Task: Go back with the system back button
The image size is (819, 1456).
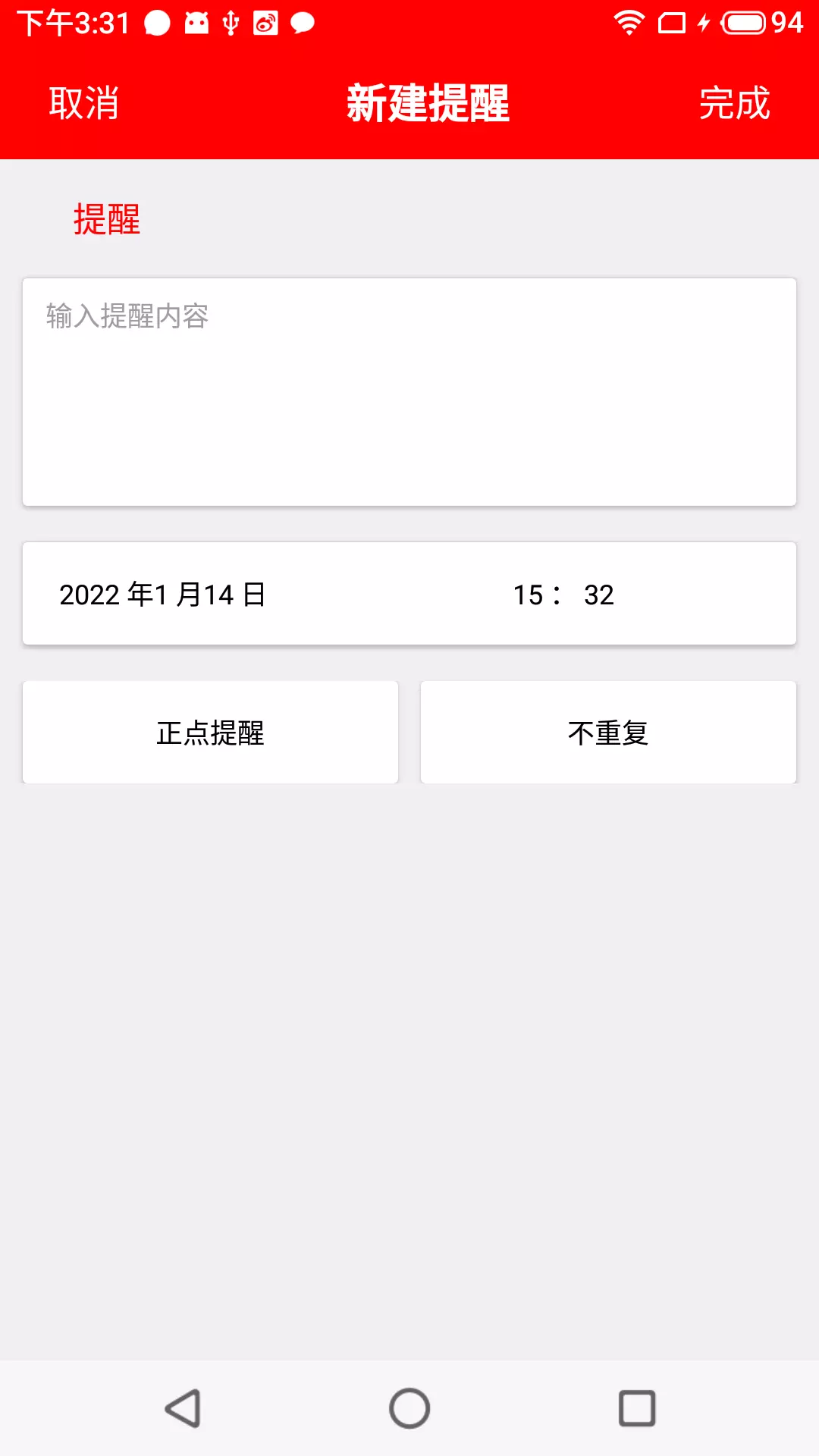Action: coord(183,1409)
